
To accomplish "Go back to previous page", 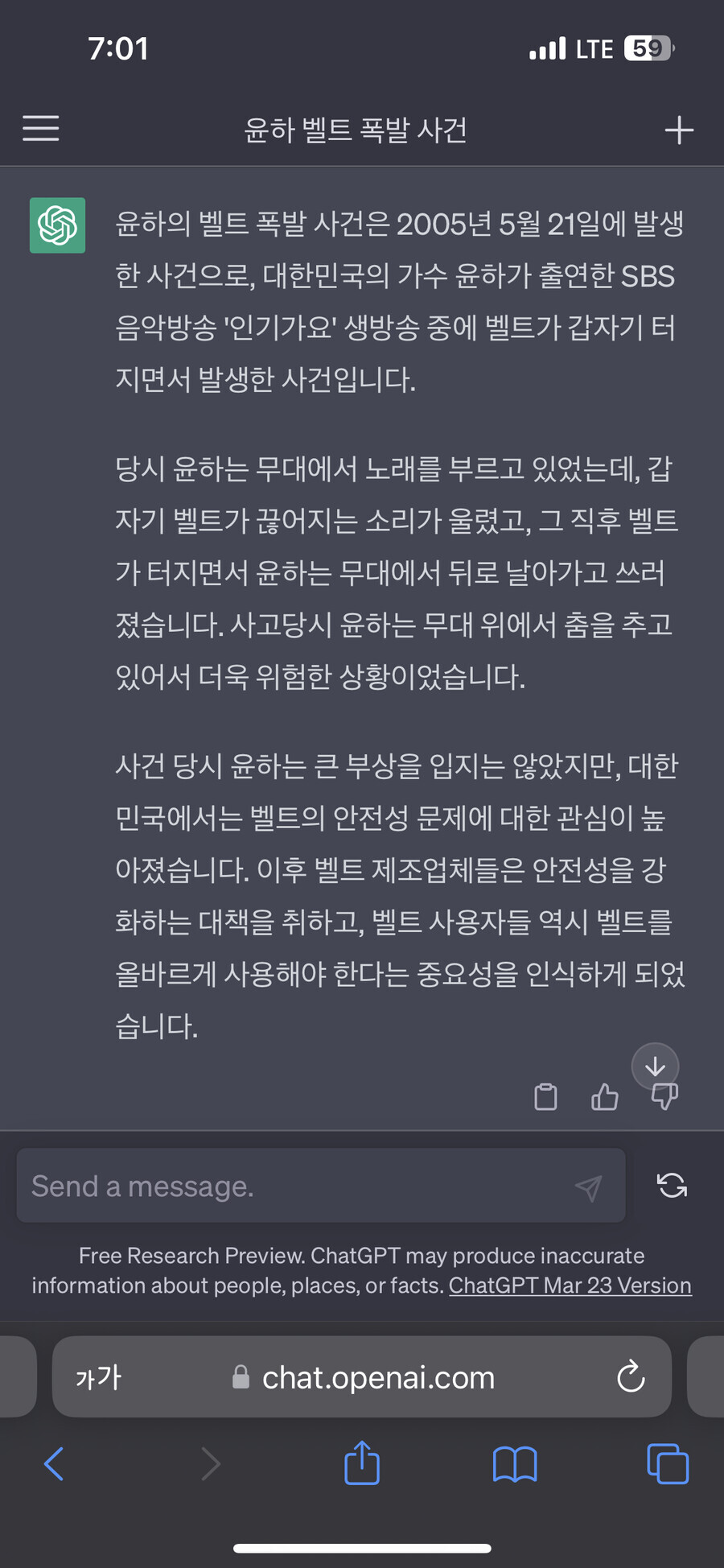I will [x=54, y=1463].
